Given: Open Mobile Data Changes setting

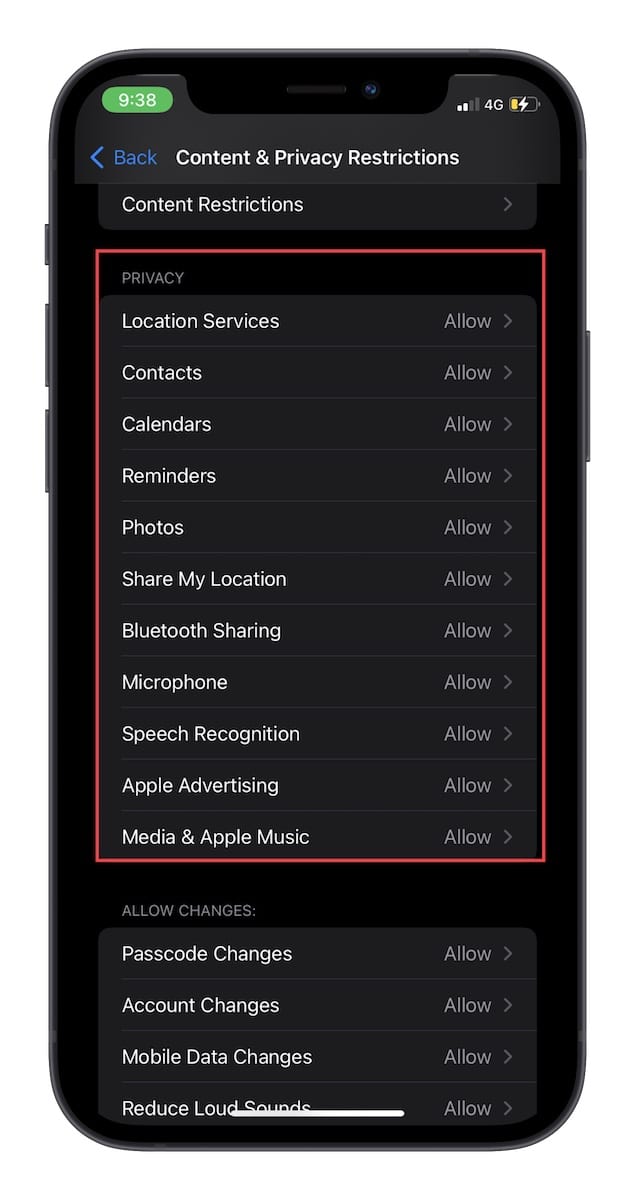Looking at the screenshot, I should pos(317,1057).
